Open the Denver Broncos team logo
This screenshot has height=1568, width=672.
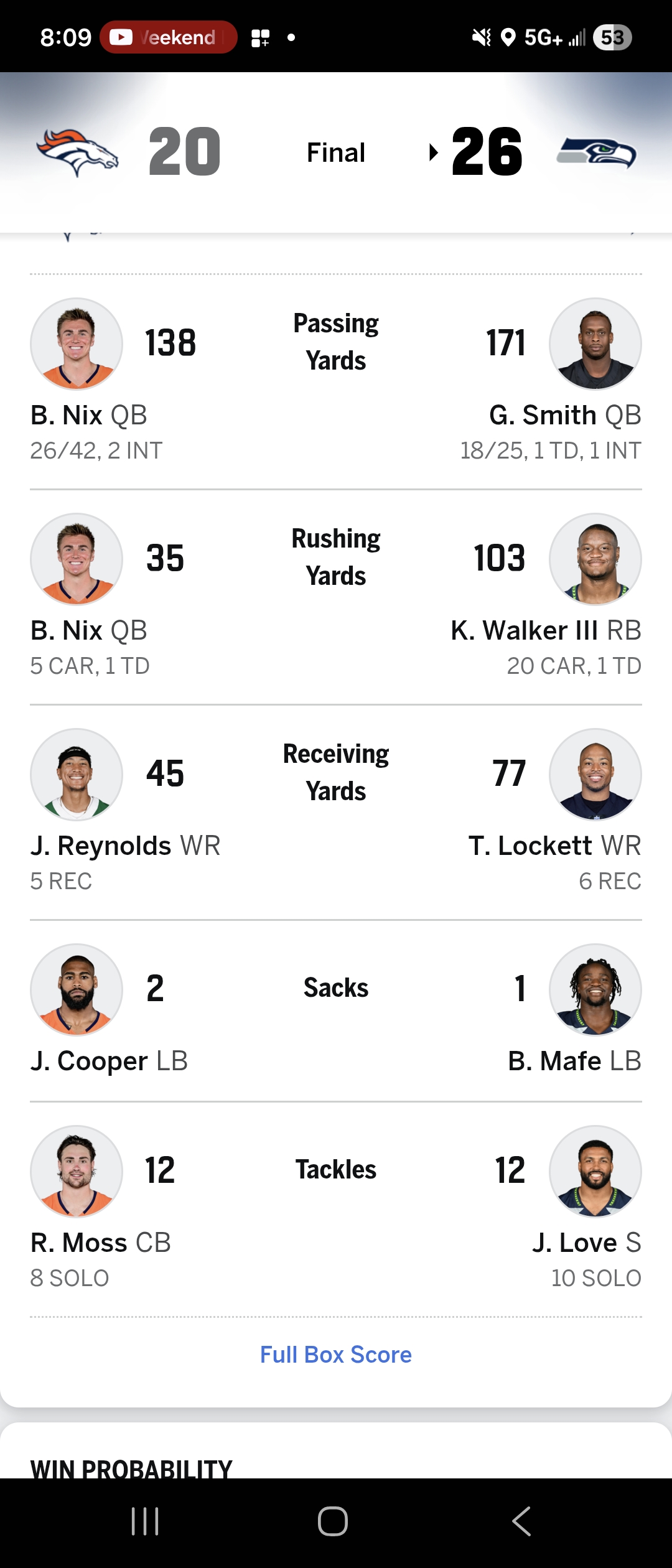[x=77, y=152]
